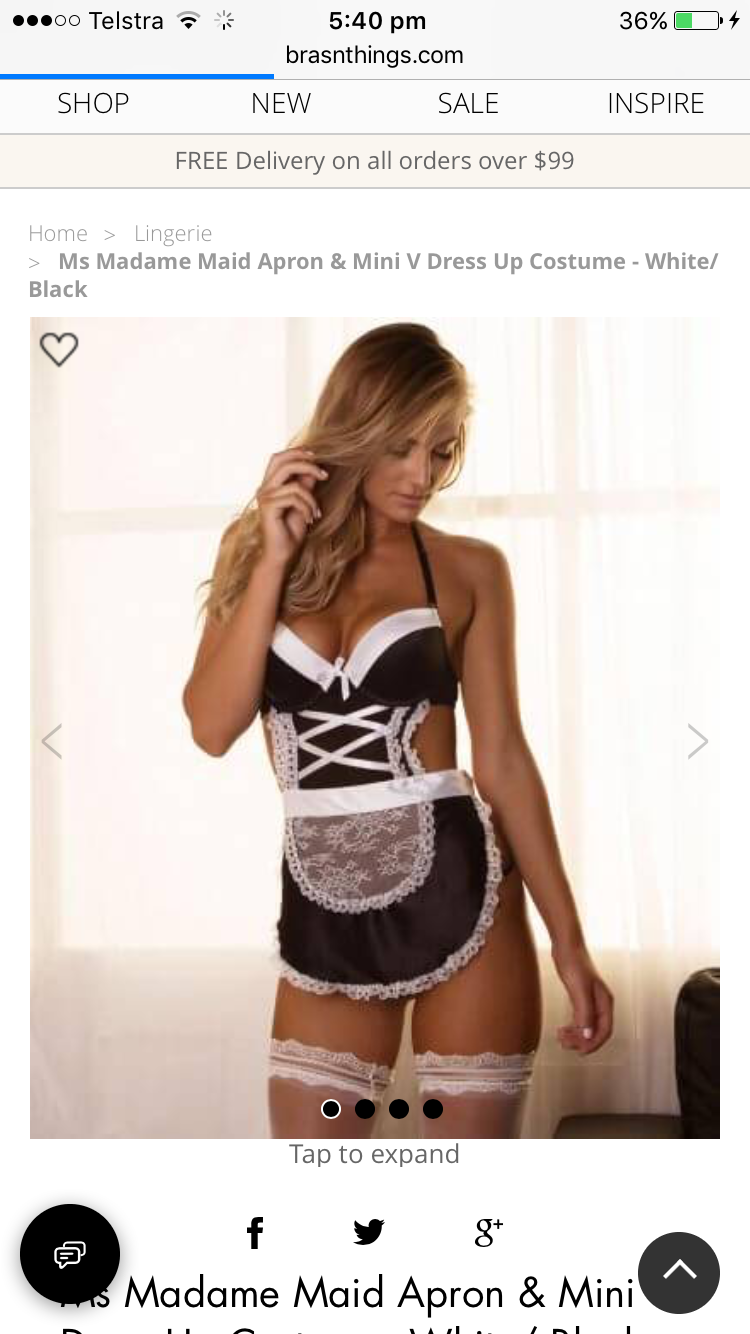Open the live chat bubble
The height and width of the screenshot is (1334, 750).
click(70, 1254)
